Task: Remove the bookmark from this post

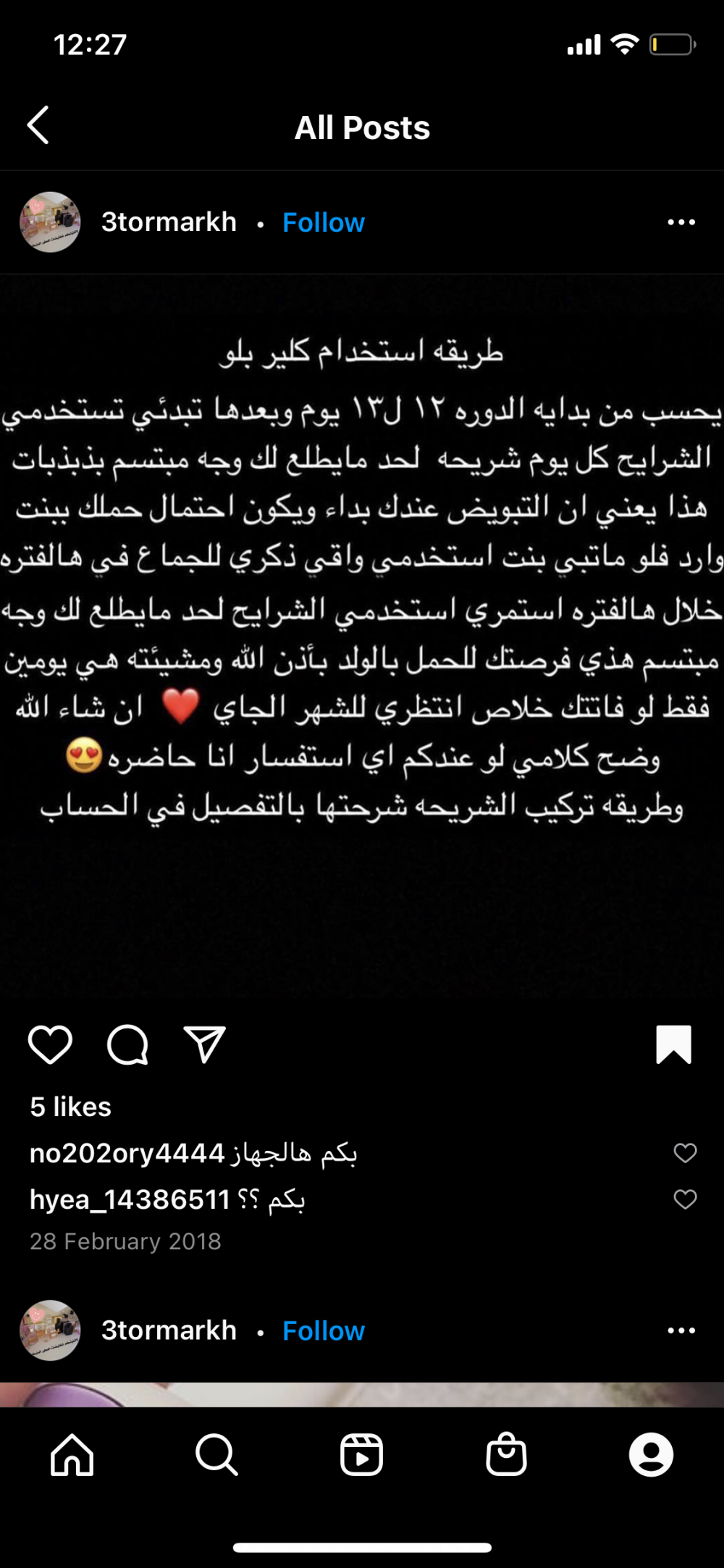Action: (673, 1044)
